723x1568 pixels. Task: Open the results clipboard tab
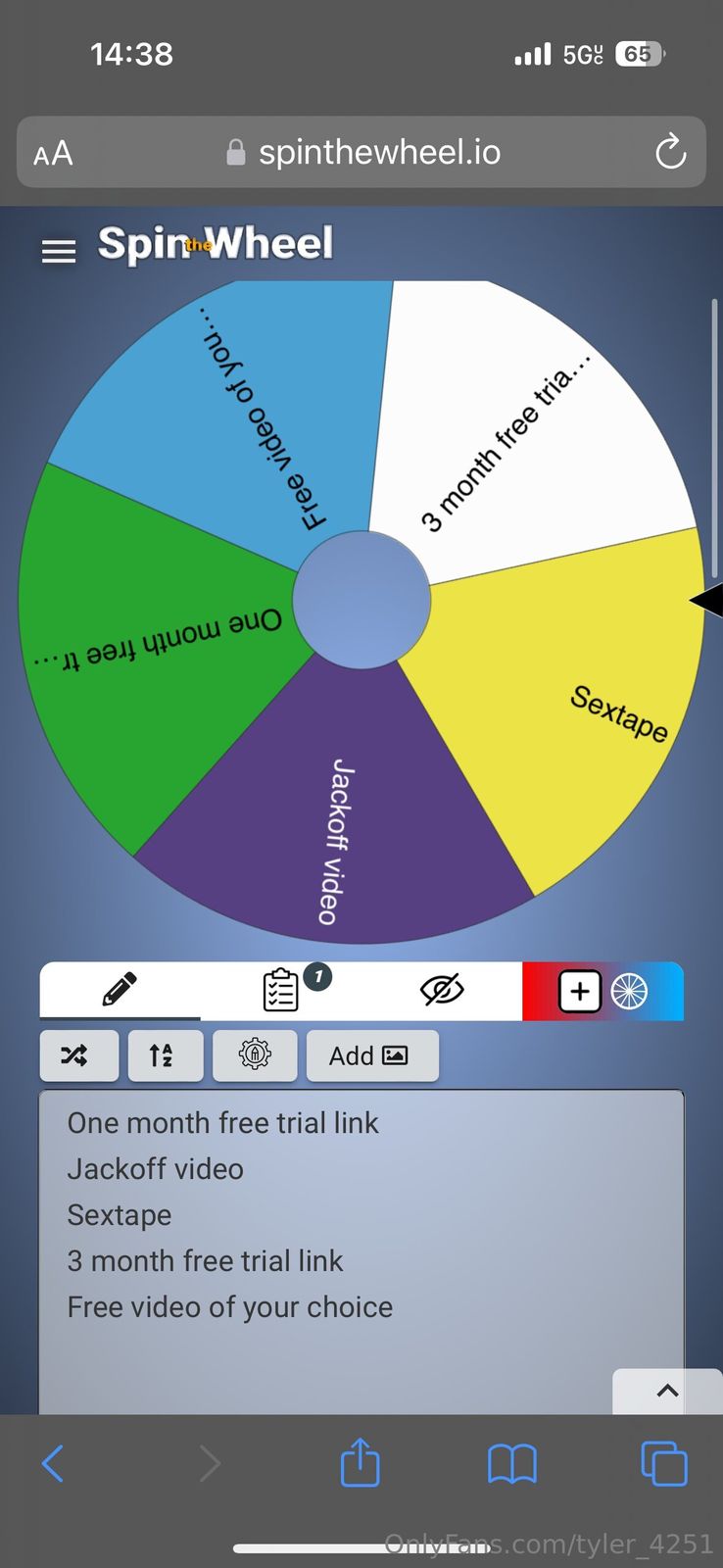(281, 990)
